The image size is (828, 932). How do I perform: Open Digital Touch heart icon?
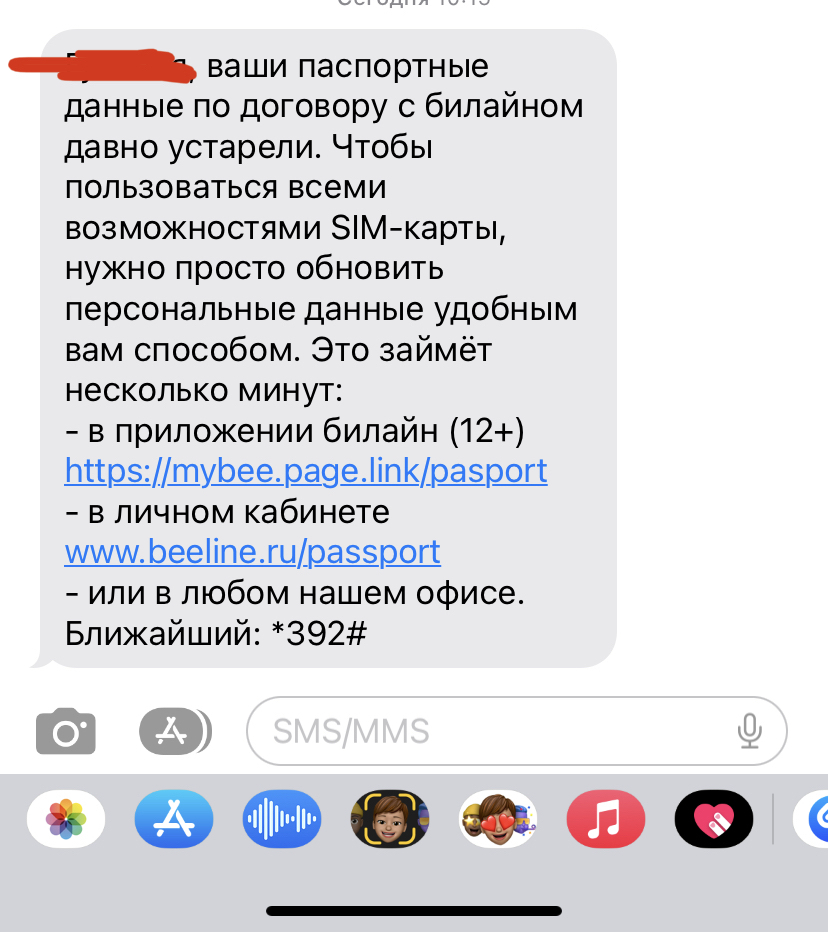tap(714, 818)
